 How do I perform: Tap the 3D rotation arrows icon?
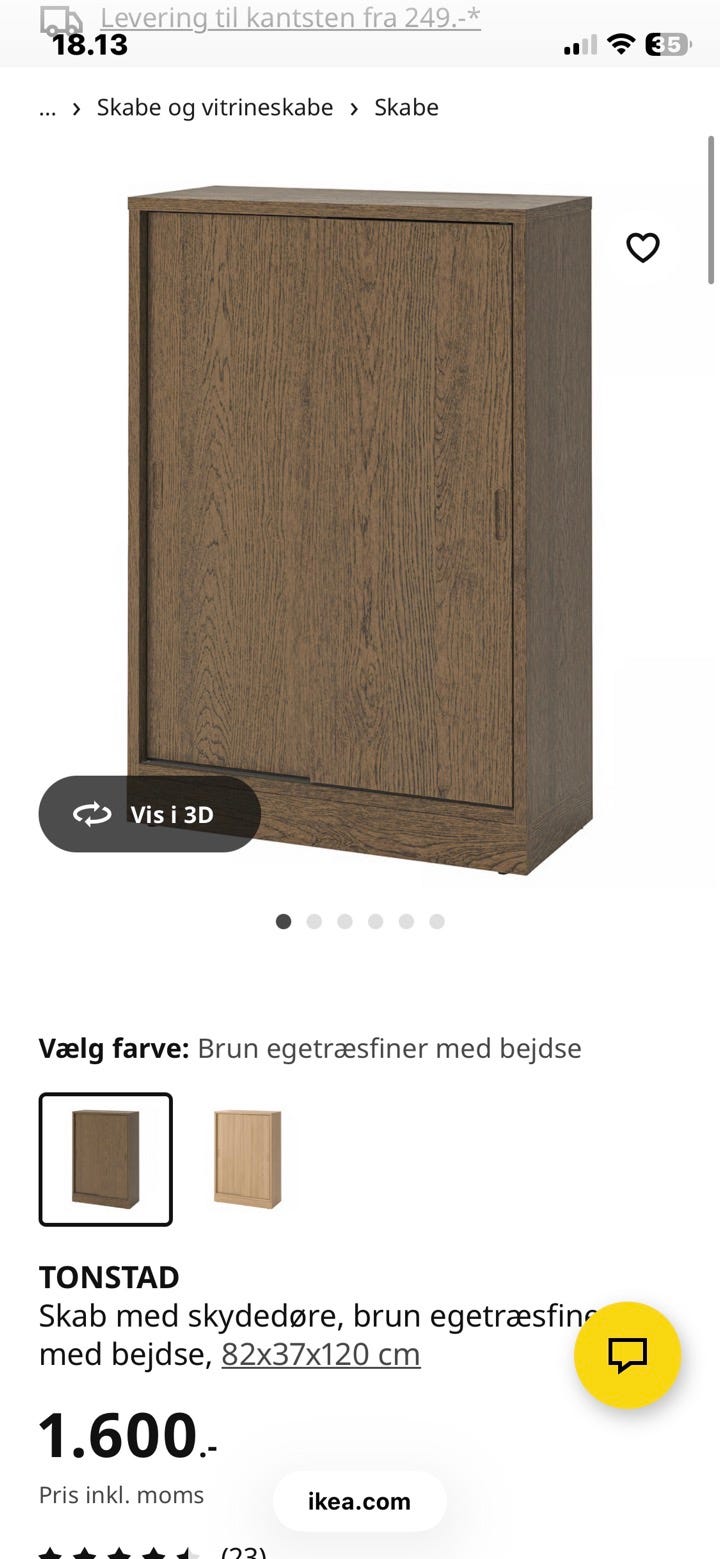click(92, 814)
